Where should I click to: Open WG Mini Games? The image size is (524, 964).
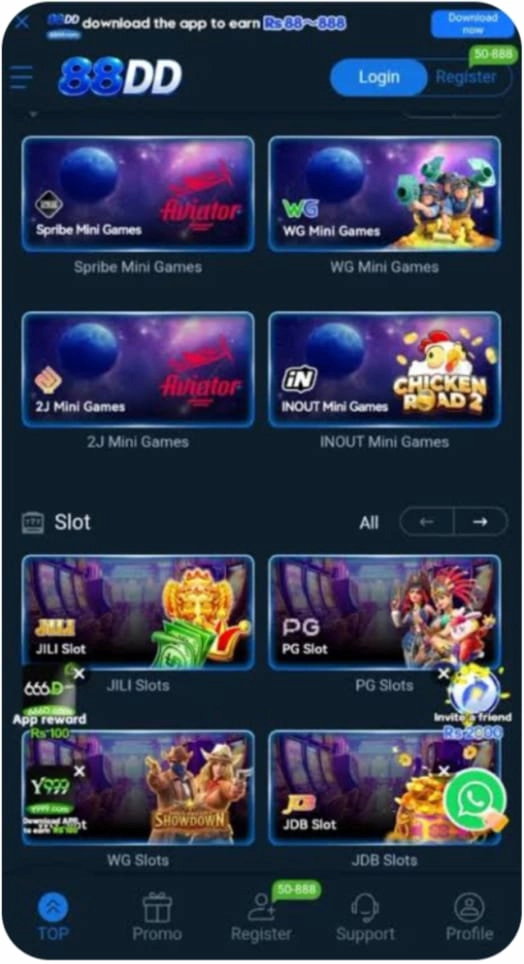tap(384, 194)
